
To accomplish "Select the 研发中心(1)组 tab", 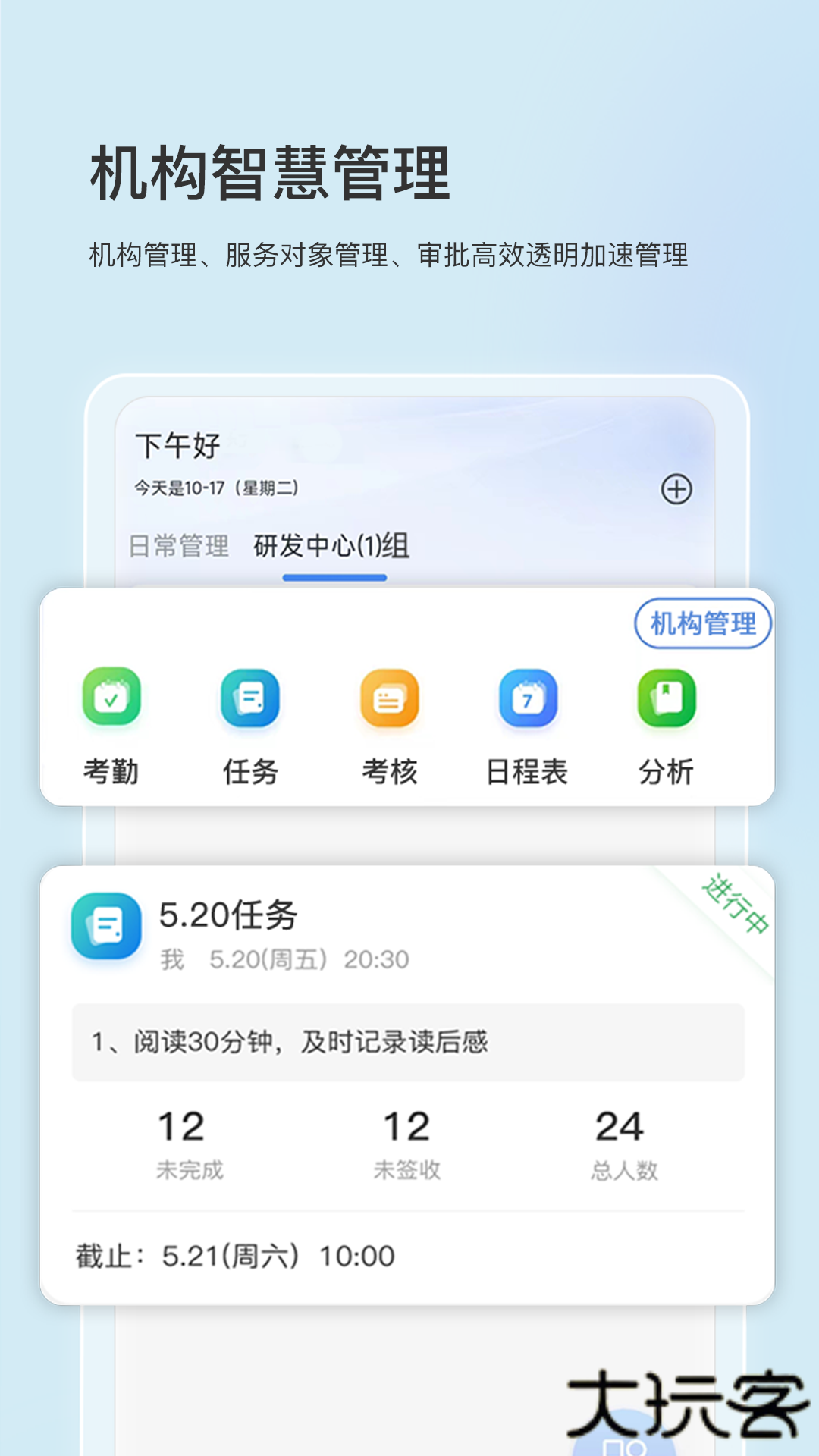I will click(x=334, y=543).
